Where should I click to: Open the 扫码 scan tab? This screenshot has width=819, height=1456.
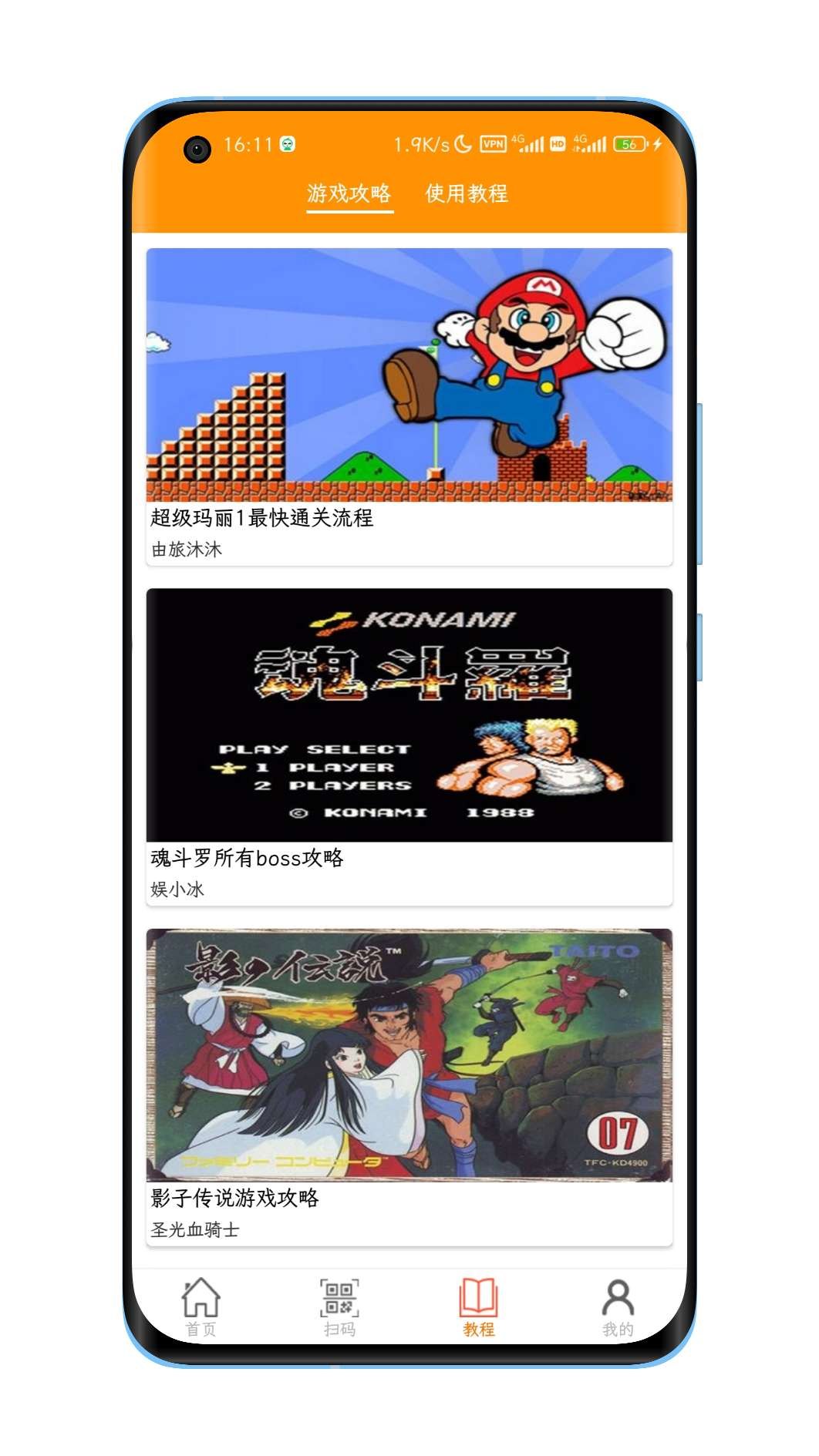(x=339, y=1306)
